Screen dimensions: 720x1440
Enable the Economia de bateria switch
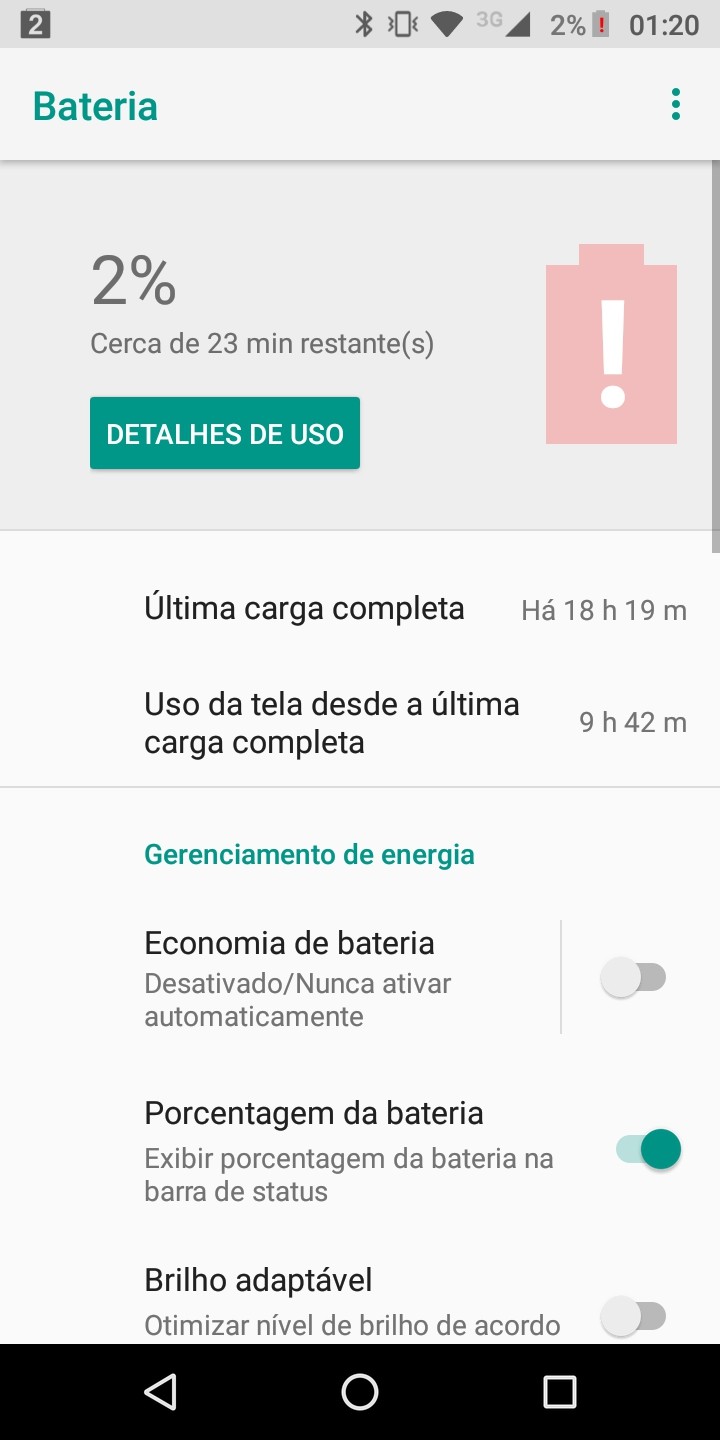(633, 977)
